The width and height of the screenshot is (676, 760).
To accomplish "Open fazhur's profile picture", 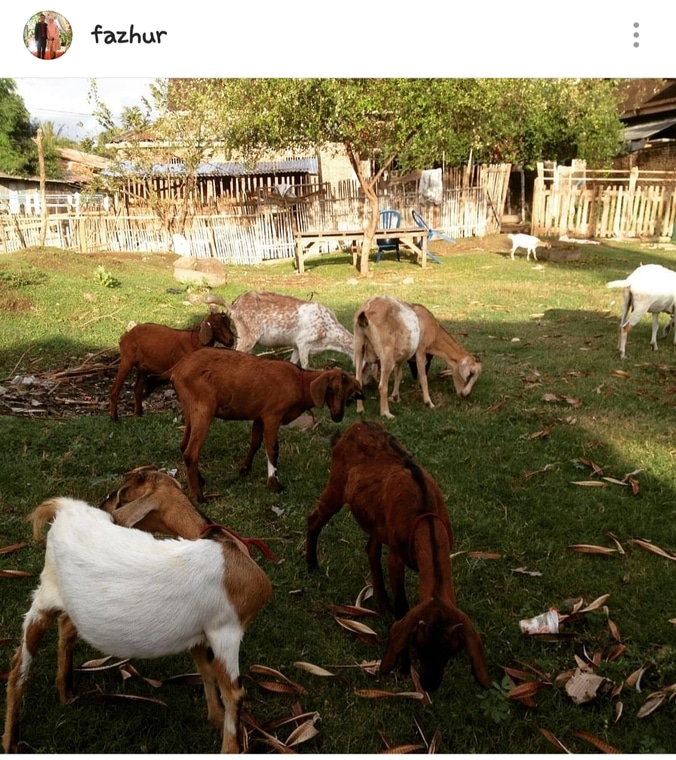I will (47, 35).
